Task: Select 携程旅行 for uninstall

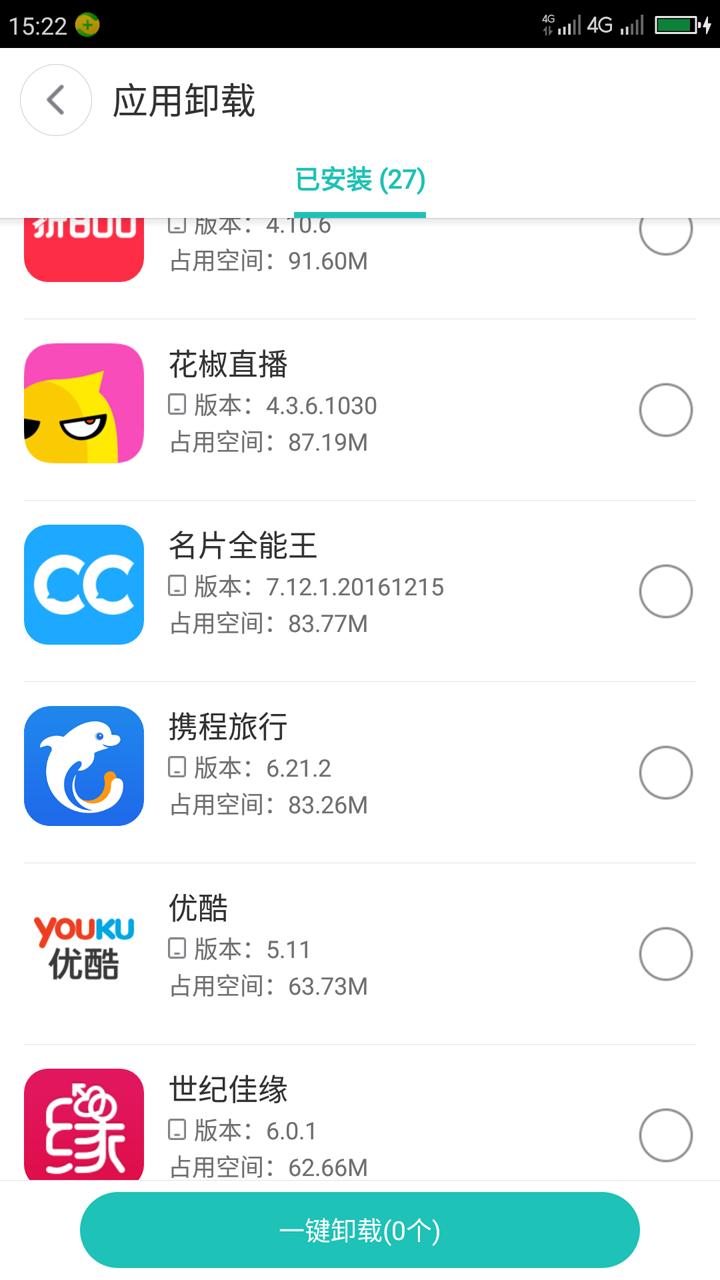Action: [x=666, y=772]
